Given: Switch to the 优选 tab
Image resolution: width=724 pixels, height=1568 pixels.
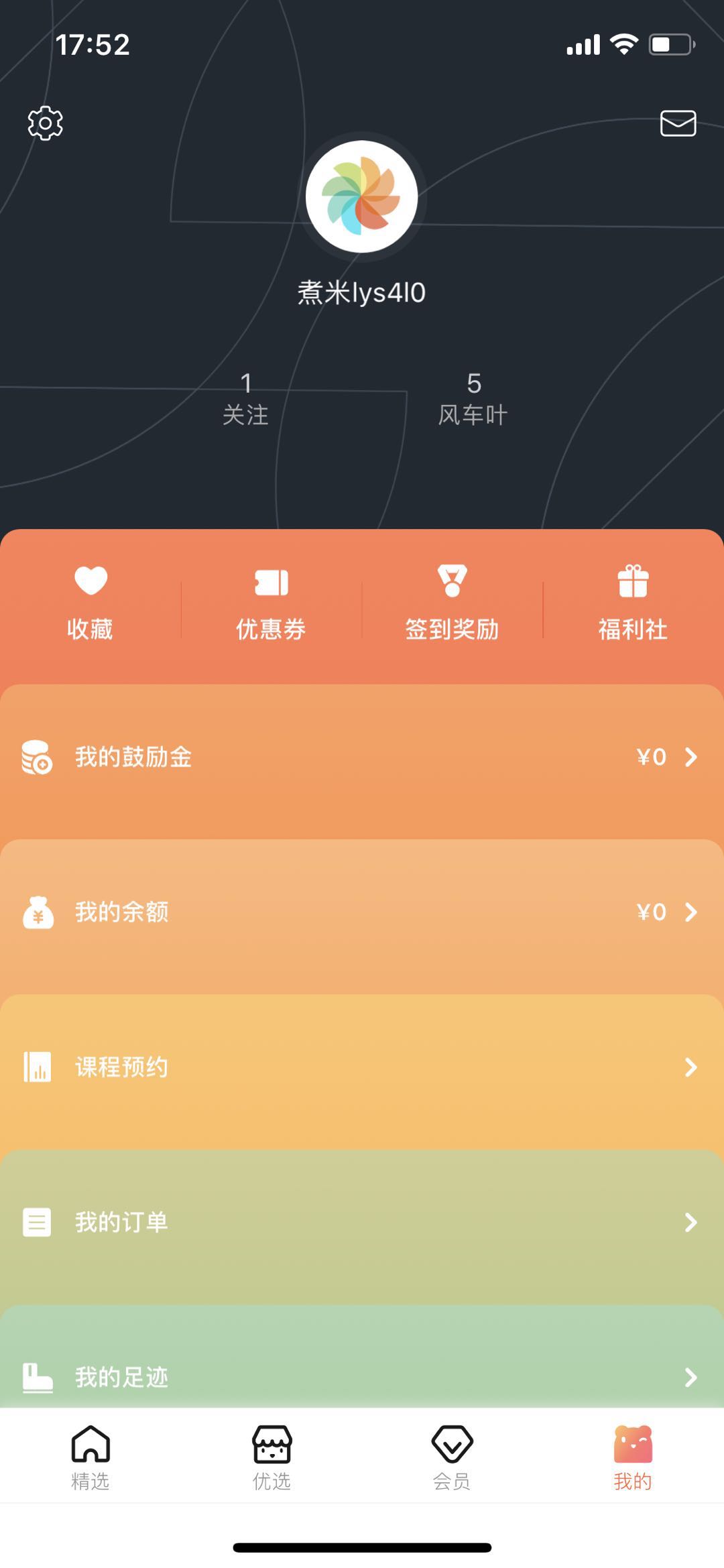Looking at the screenshot, I should pyautogui.click(x=271, y=1457).
